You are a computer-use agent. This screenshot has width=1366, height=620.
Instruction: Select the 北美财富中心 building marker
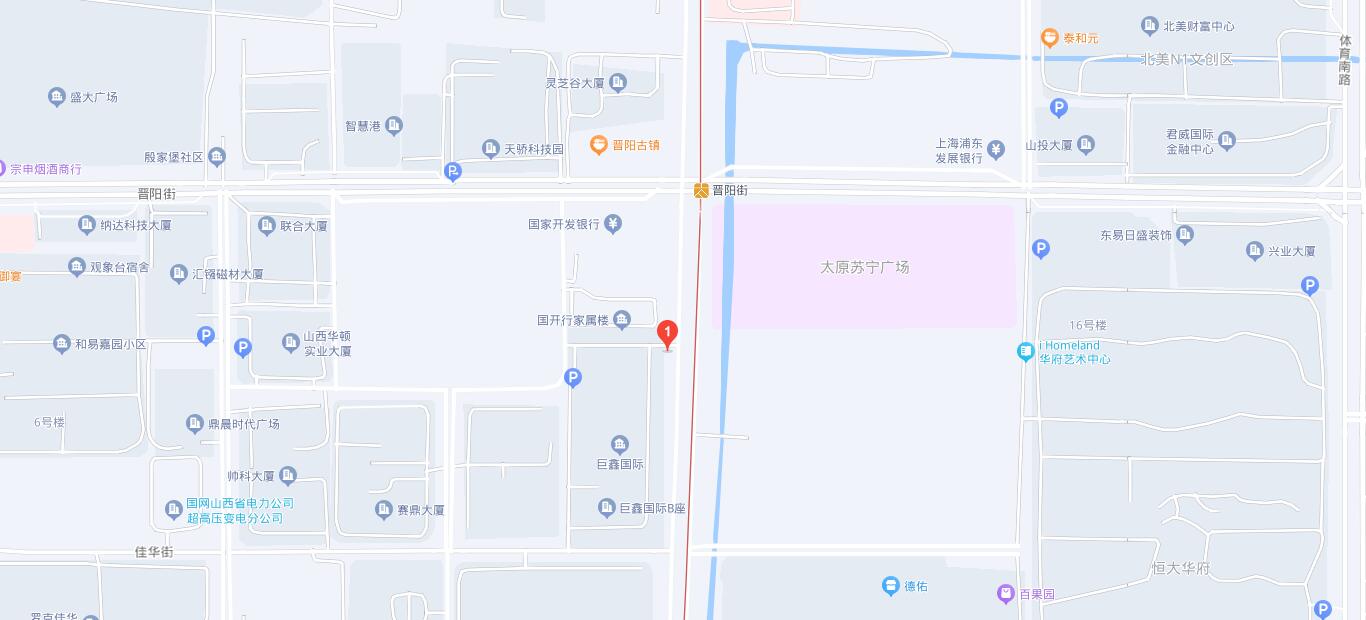pyautogui.click(x=1150, y=26)
